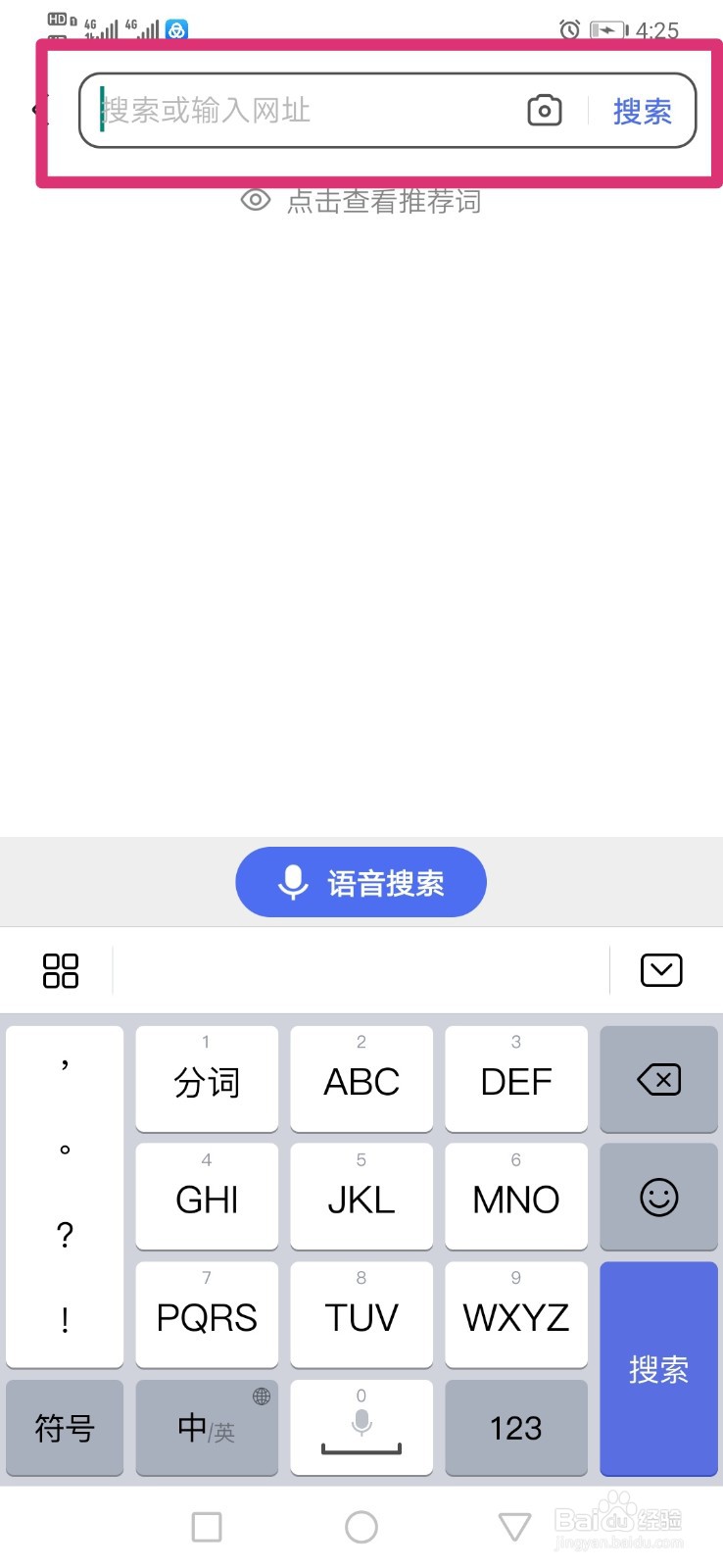
Task: Open the camera search icon in search bar
Action: pos(546,111)
